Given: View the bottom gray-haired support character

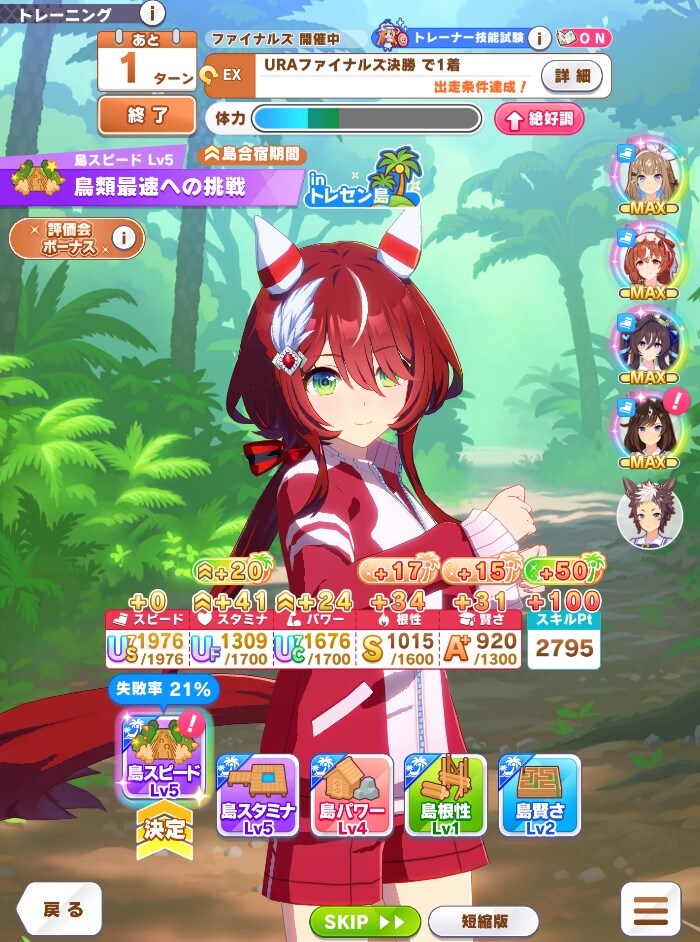Looking at the screenshot, I should [649, 513].
